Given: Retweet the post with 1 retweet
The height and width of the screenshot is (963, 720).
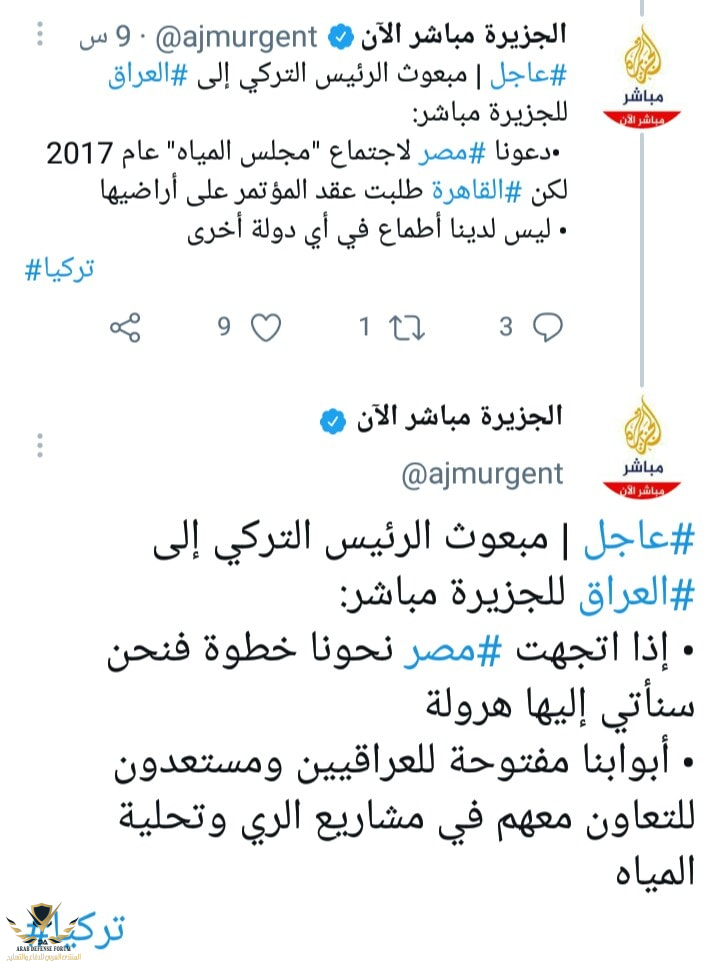Looking at the screenshot, I should pos(405,326).
